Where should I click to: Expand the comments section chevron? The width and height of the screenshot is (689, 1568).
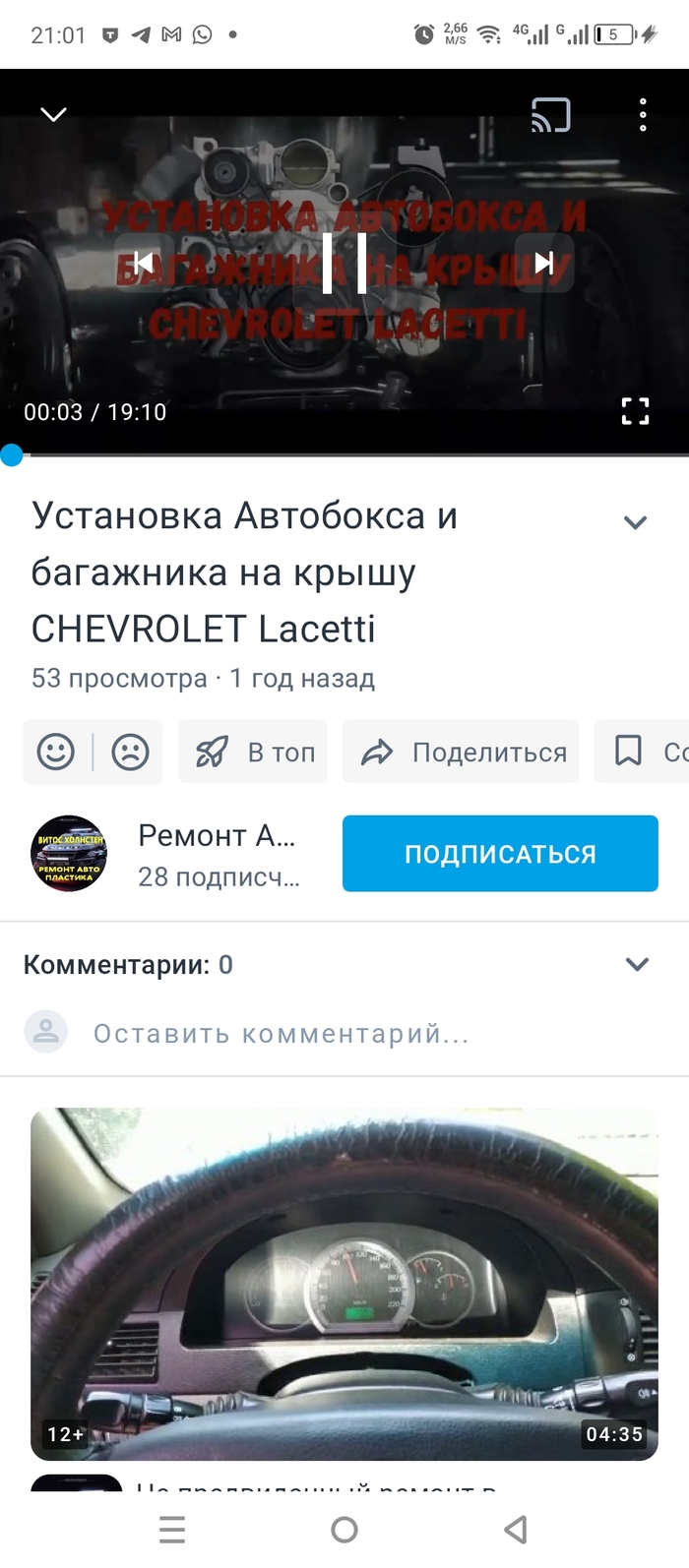point(637,964)
